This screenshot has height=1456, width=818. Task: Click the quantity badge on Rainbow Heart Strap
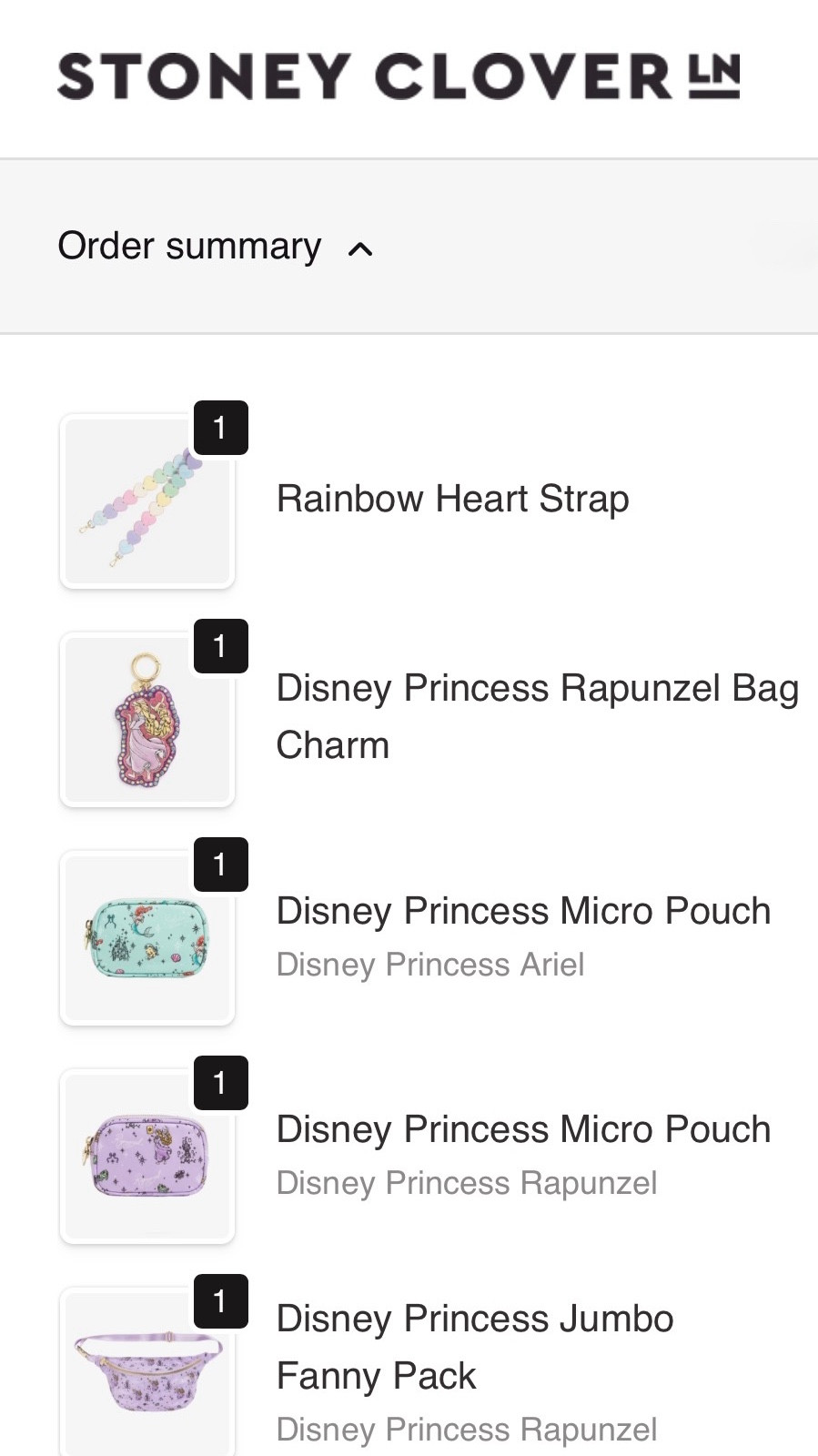click(x=221, y=429)
